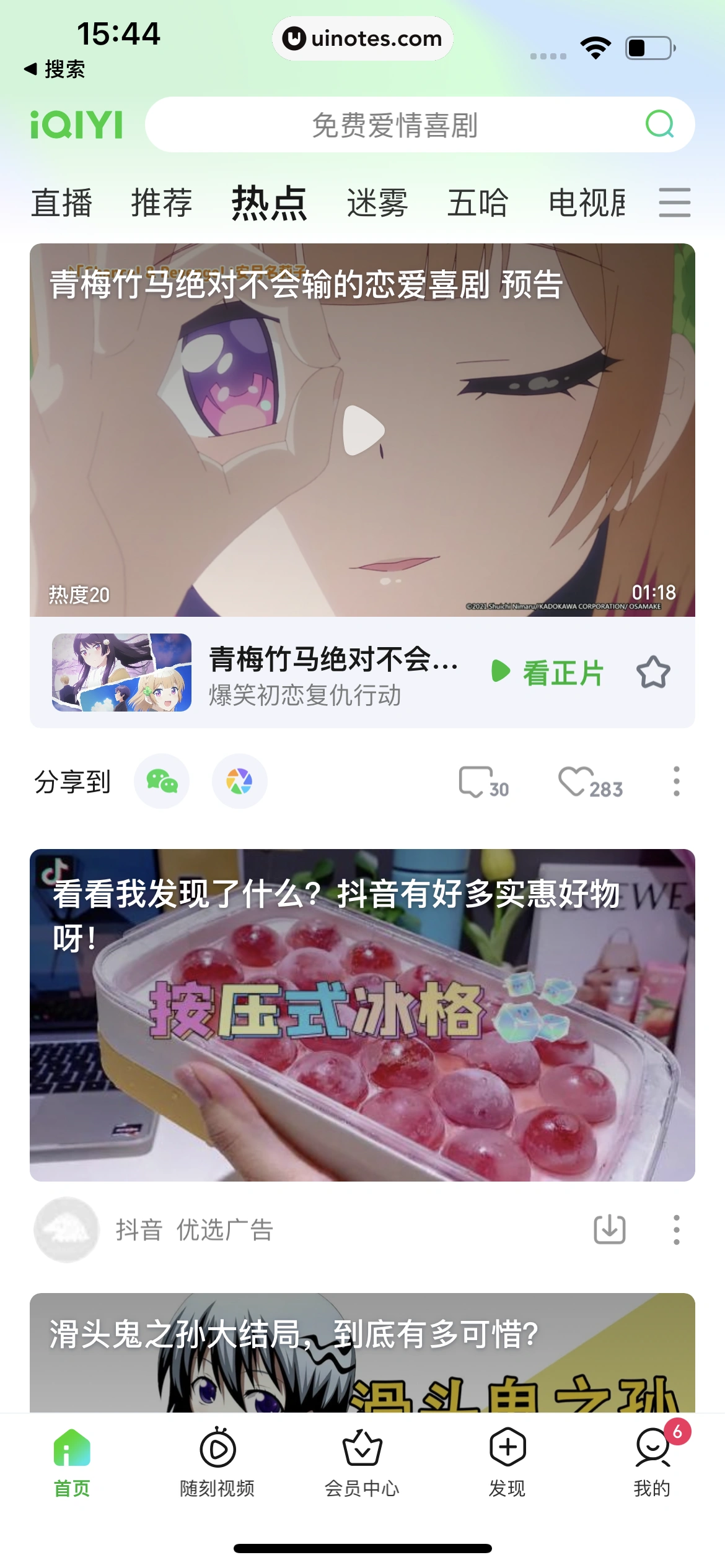
Task: Open the more options next to like count
Action: pos(677,782)
